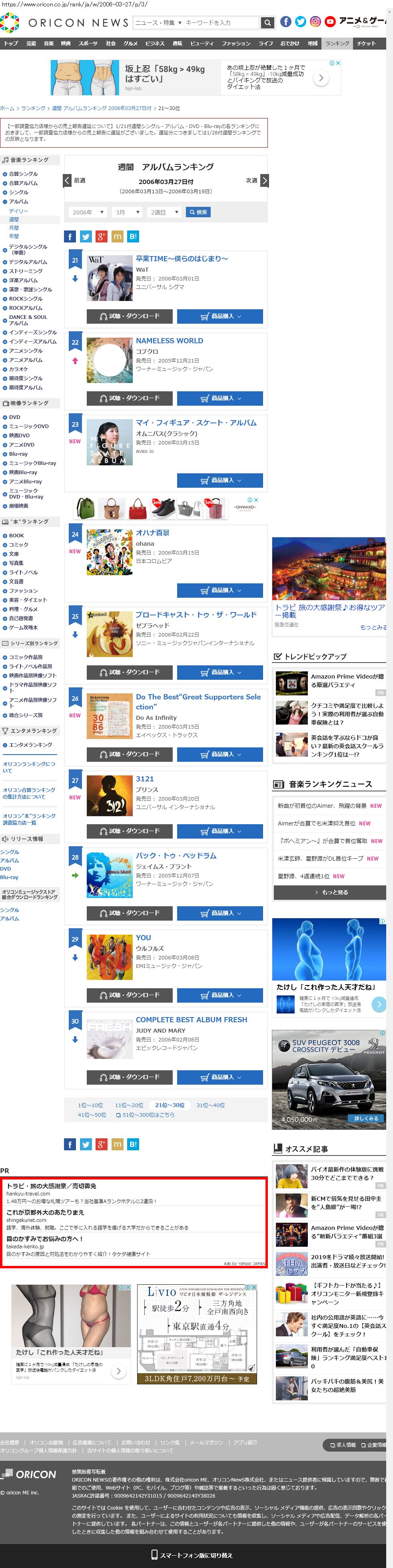Open COMPLETE BEST ALBUM FRESH title link
The image size is (393, 1568).
coord(191,1019)
